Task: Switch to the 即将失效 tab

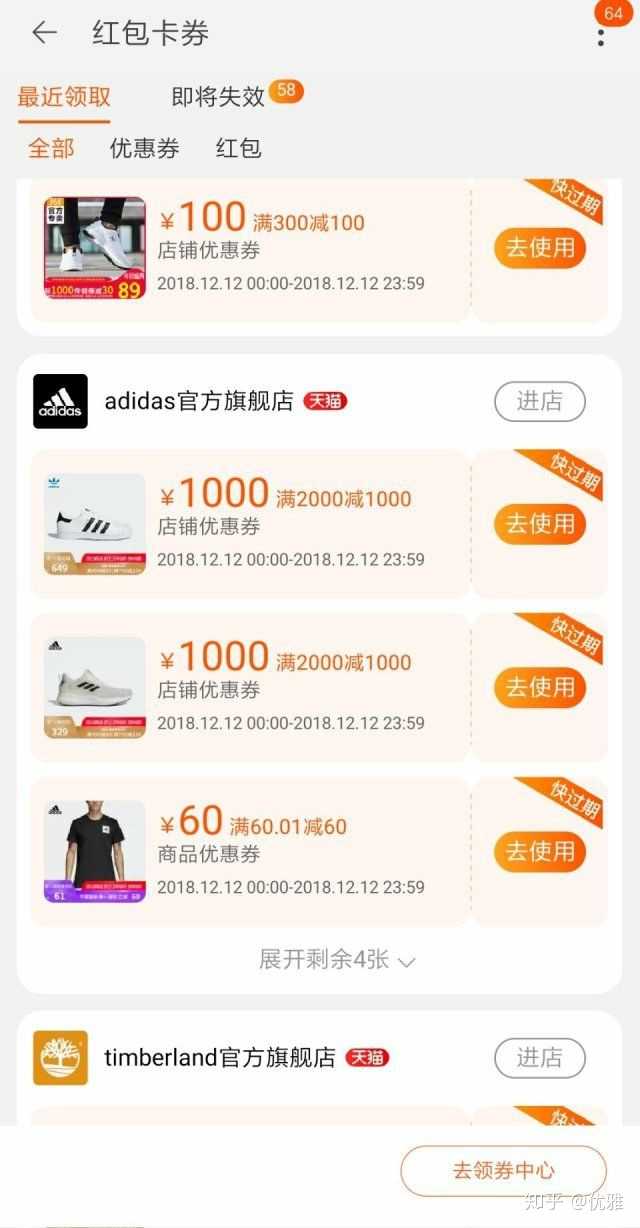Action: [x=218, y=97]
